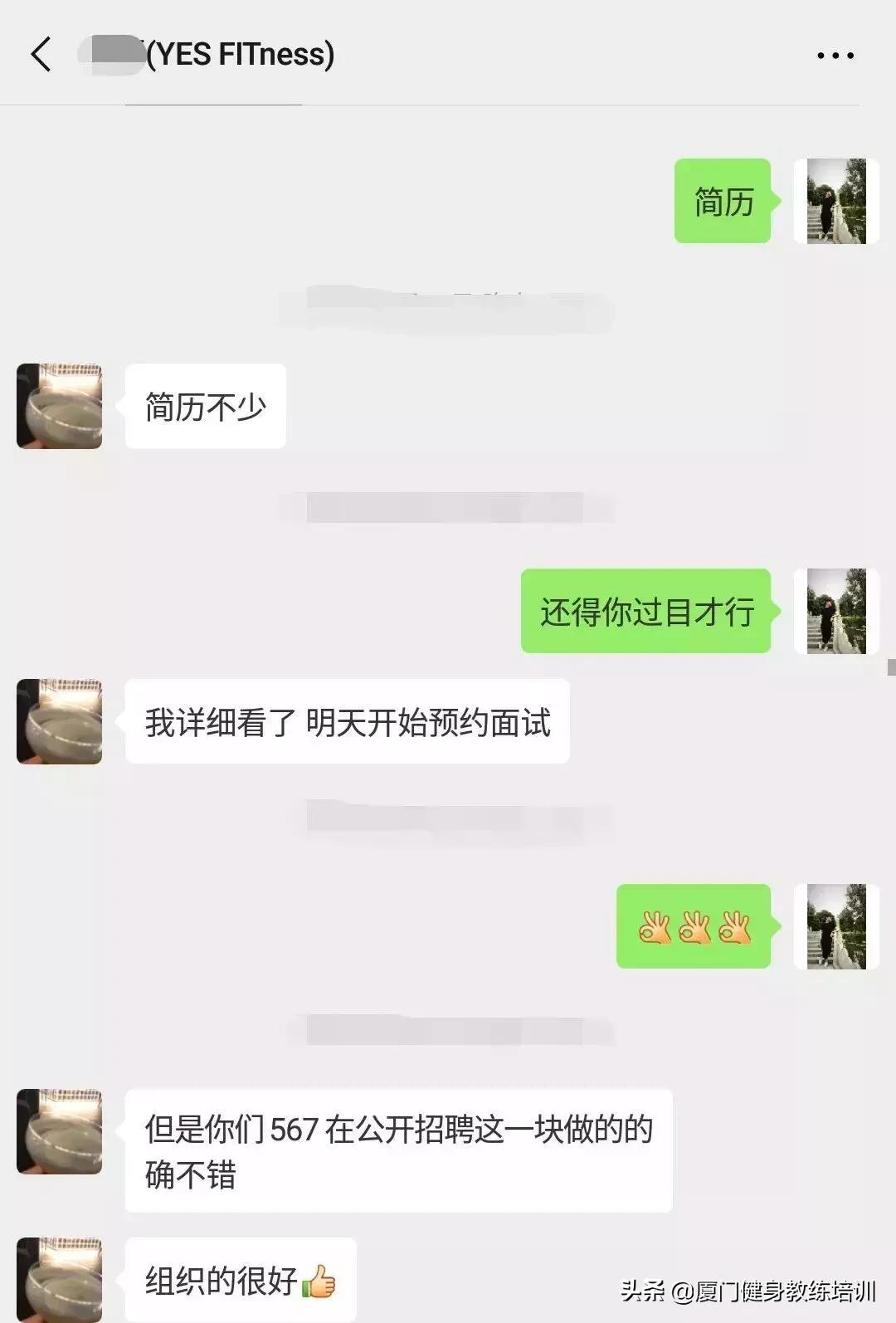
Task: Tap the "我详细看了 明天开始预约面试" message
Action: 348,720
